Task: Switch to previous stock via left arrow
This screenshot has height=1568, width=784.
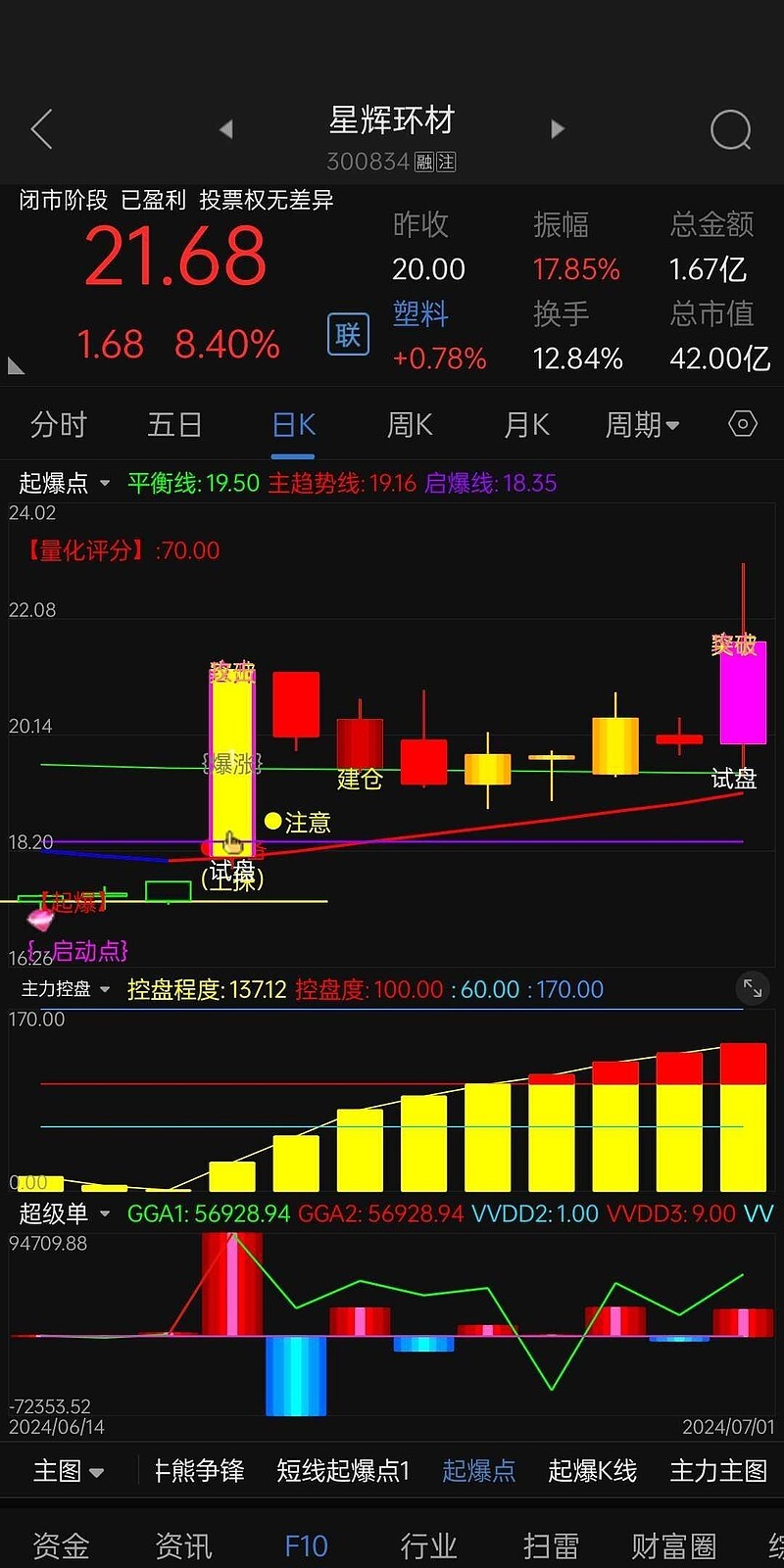Action: 227,128
